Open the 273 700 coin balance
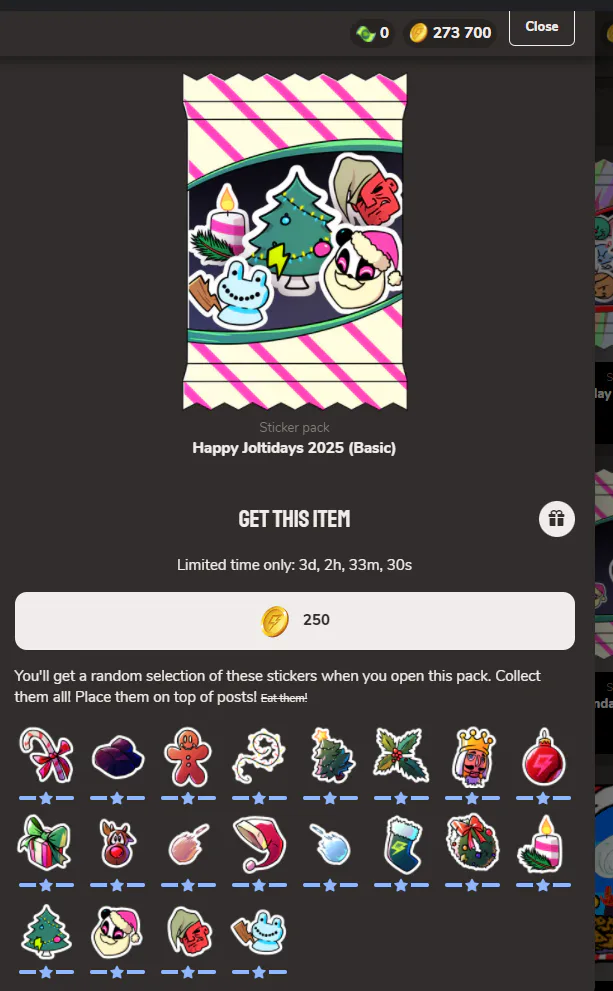This screenshot has width=613, height=991. click(451, 33)
